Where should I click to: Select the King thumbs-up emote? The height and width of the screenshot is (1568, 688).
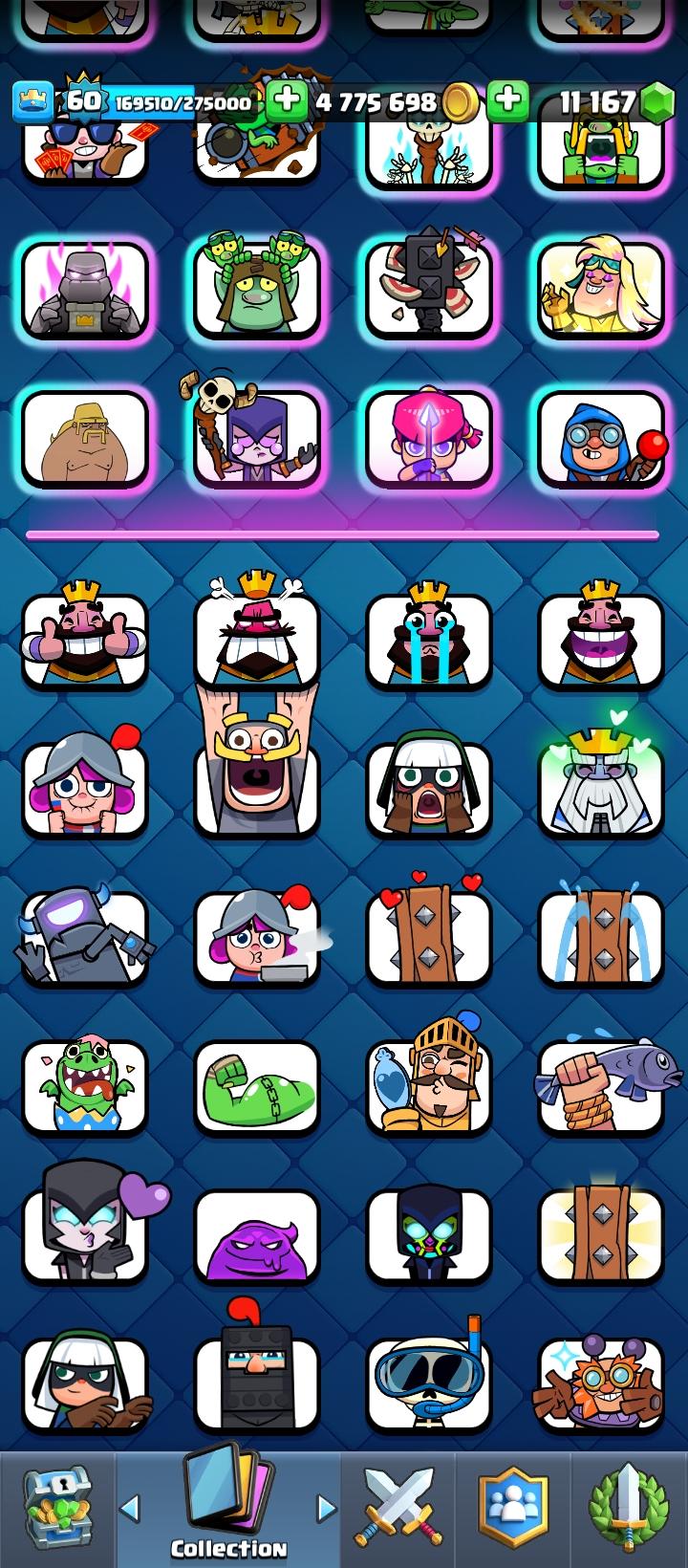pyautogui.click(x=85, y=639)
